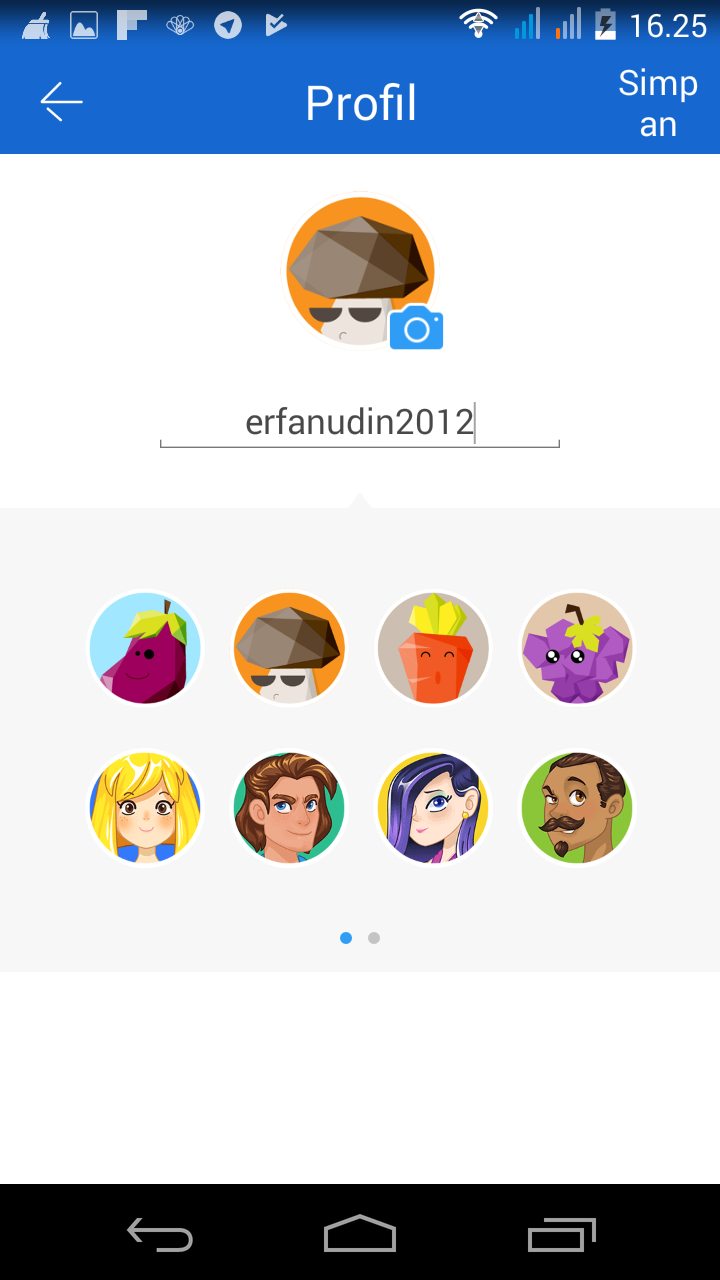Select the purple grapes avatar

pyautogui.click(x=577, y=648)
